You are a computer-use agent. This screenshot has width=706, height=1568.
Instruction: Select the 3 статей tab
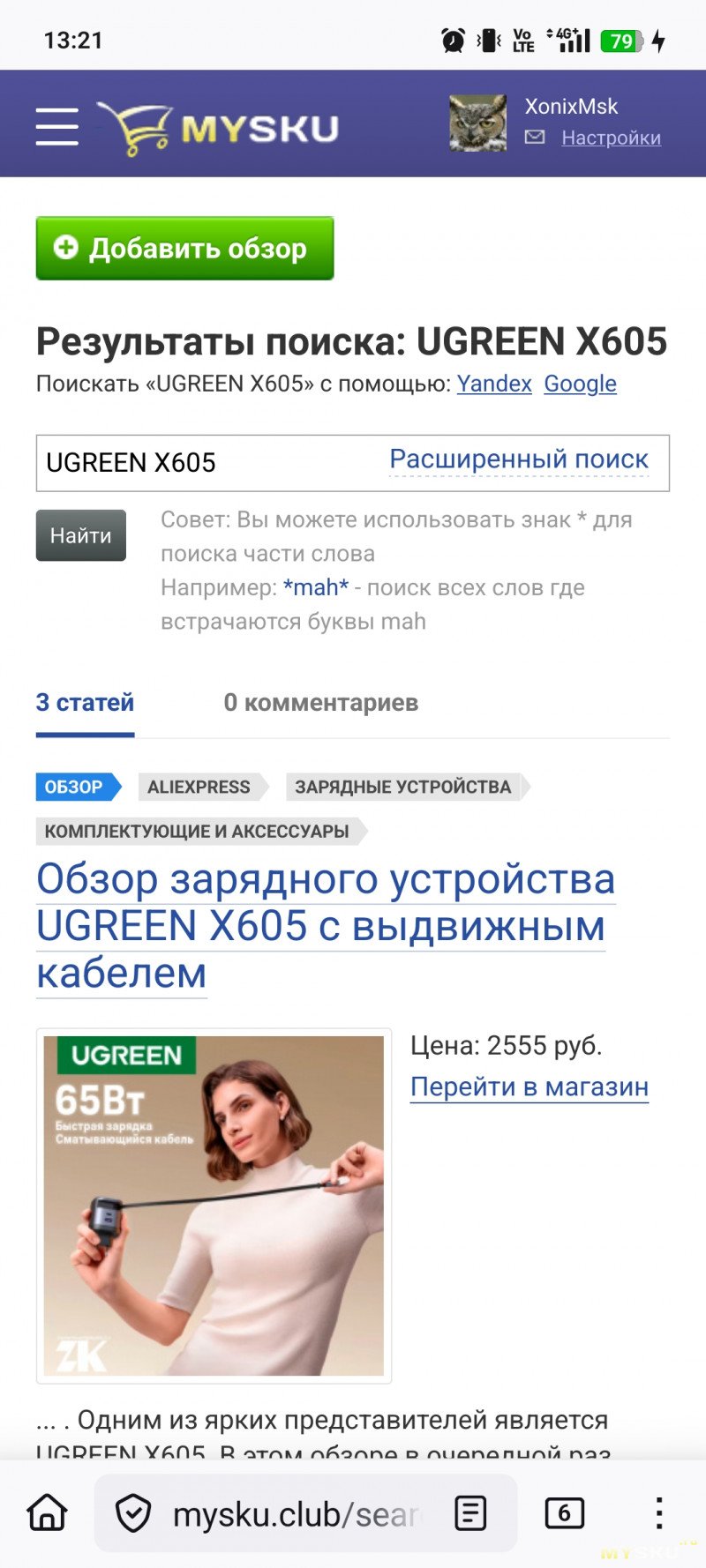tap(85, 703)
